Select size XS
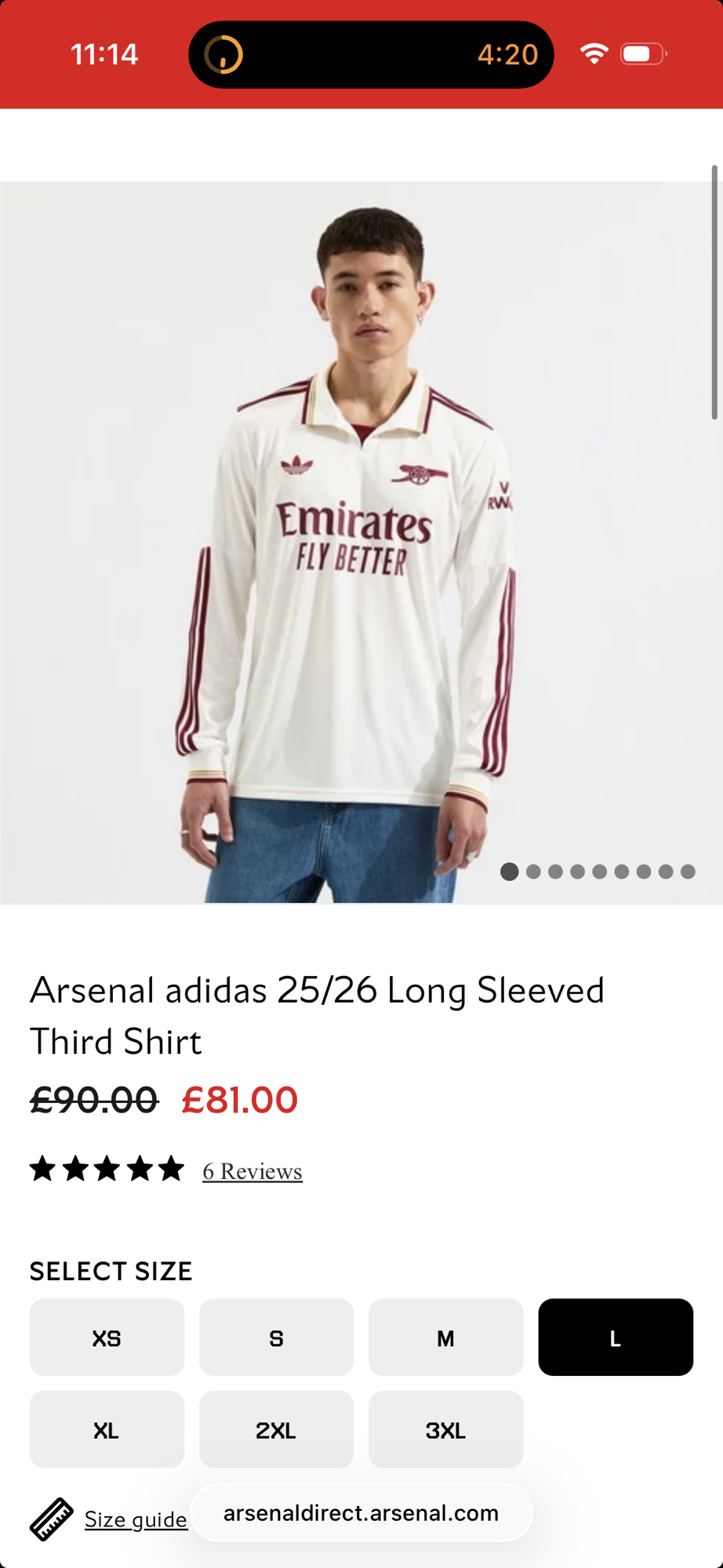The image size is (723, 1568). point(107,1338)
